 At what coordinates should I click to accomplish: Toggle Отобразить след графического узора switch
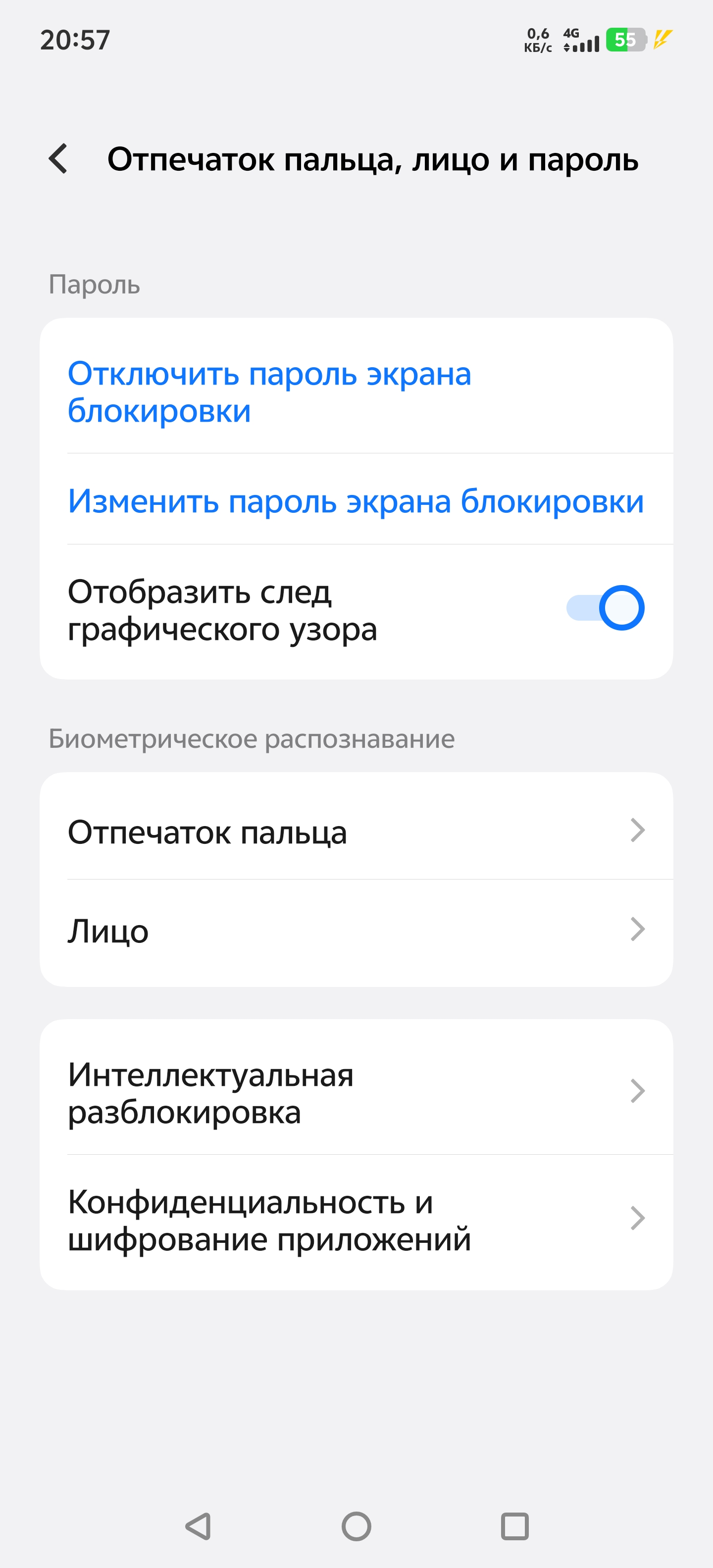point(605,607)
